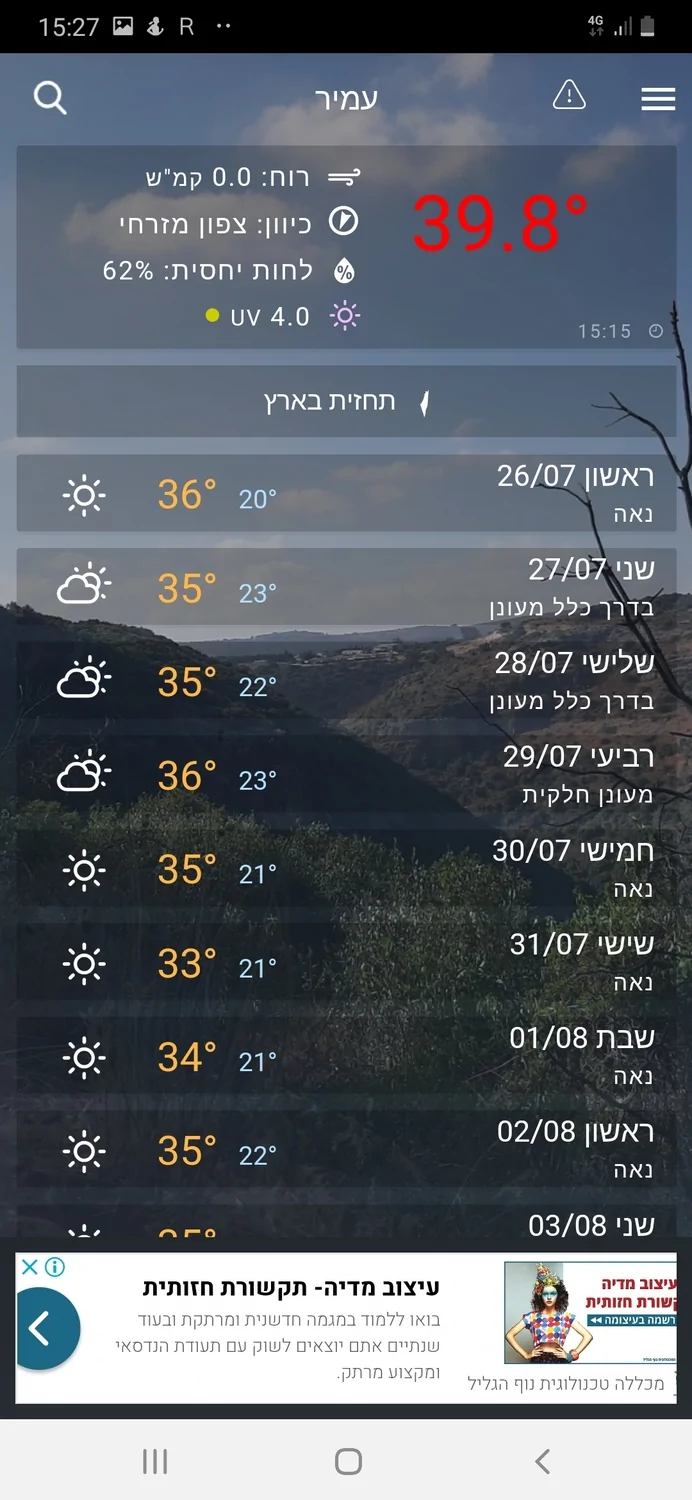Screen dimensions: 692x1500
Task: Open the forecast for שישי 31/07
Action: [x=346, y=963]
